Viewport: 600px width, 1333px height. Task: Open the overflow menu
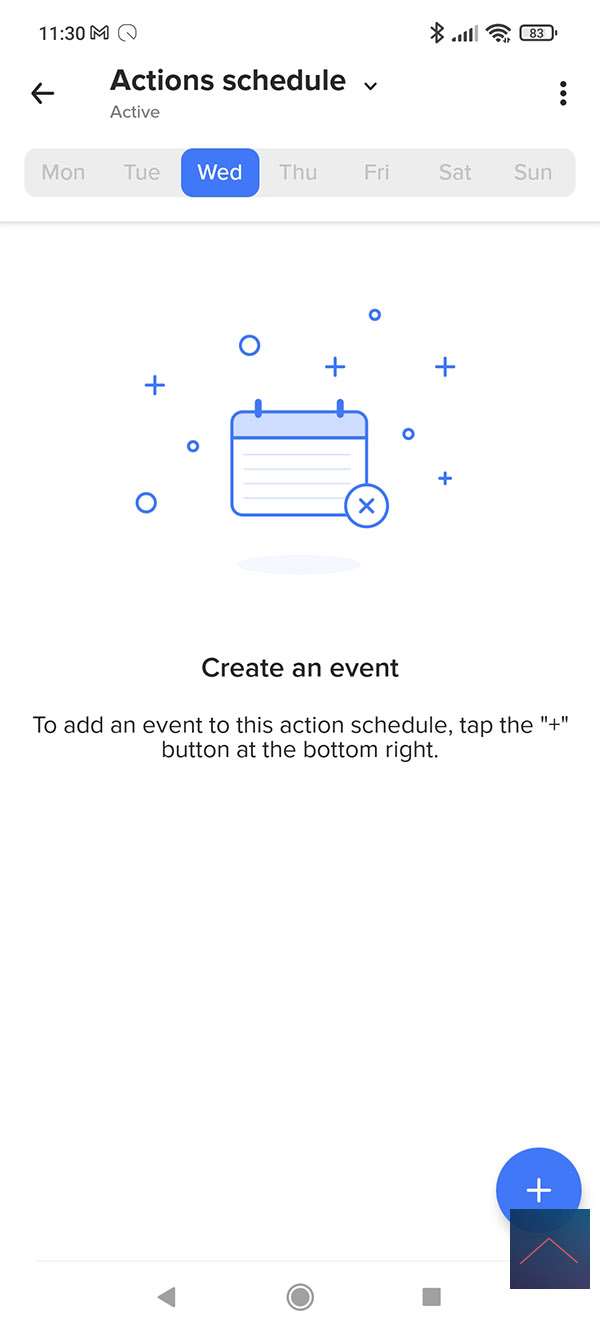563,93
